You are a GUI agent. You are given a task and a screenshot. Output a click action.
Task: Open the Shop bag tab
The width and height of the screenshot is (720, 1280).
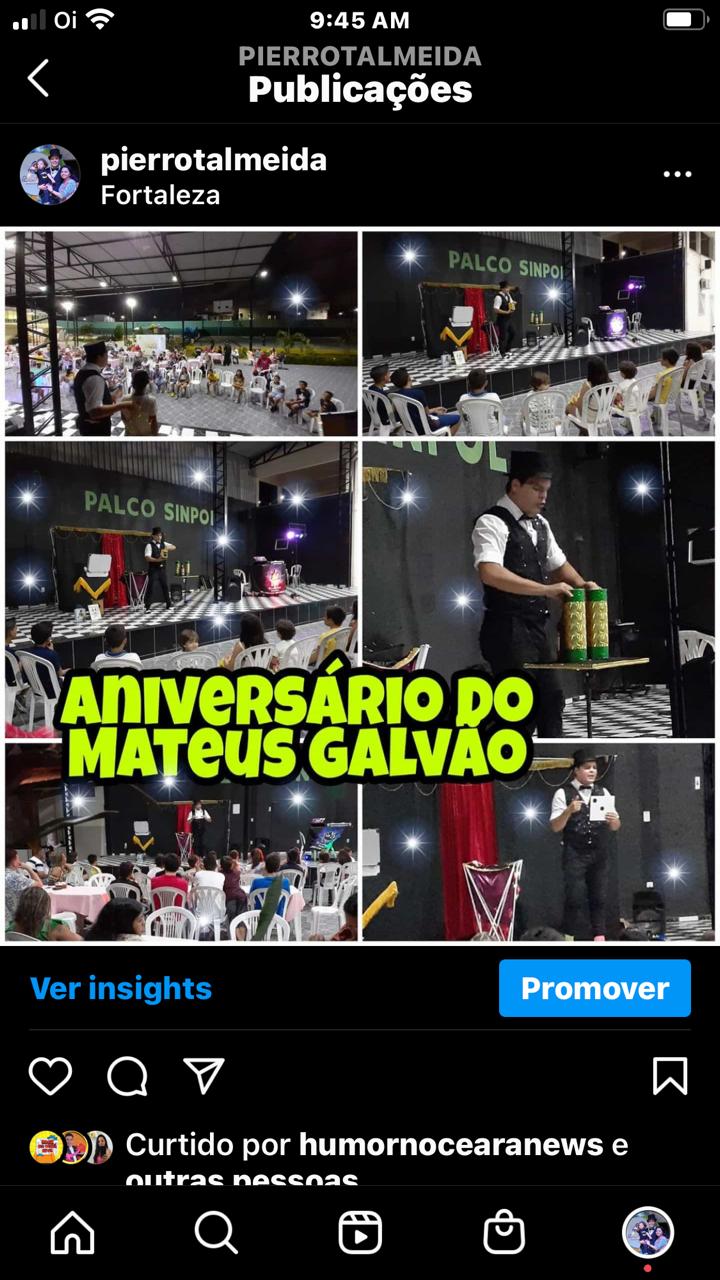tap(504, 1233)
